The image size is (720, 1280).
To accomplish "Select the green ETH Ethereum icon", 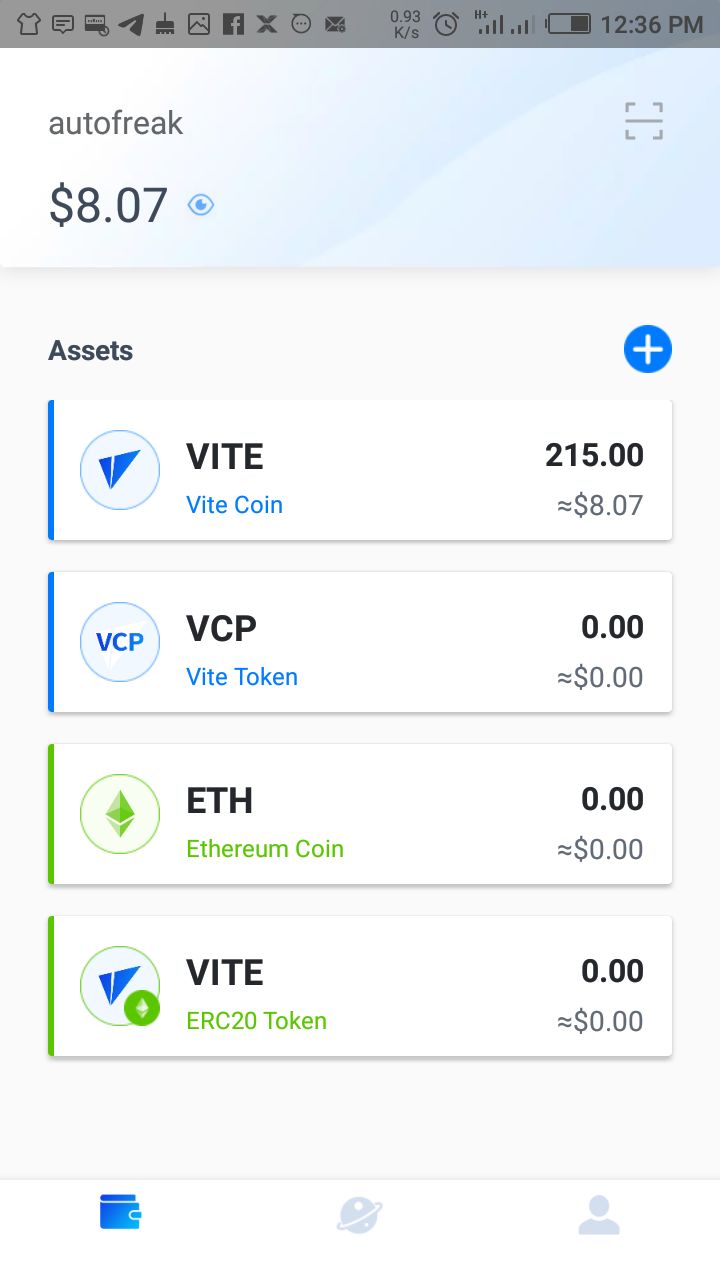I will (120, 813).
